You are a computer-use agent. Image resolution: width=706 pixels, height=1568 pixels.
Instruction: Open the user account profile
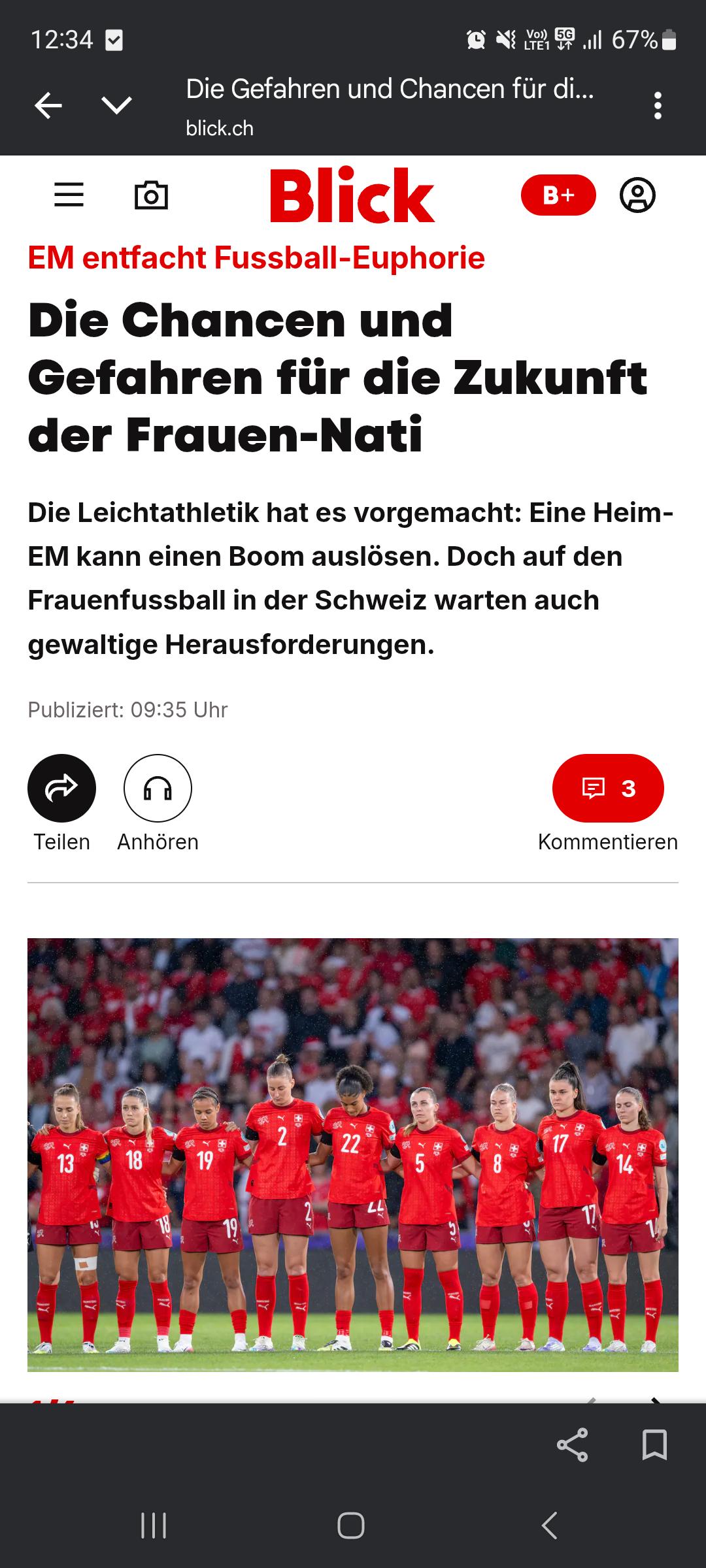[637, 195]
